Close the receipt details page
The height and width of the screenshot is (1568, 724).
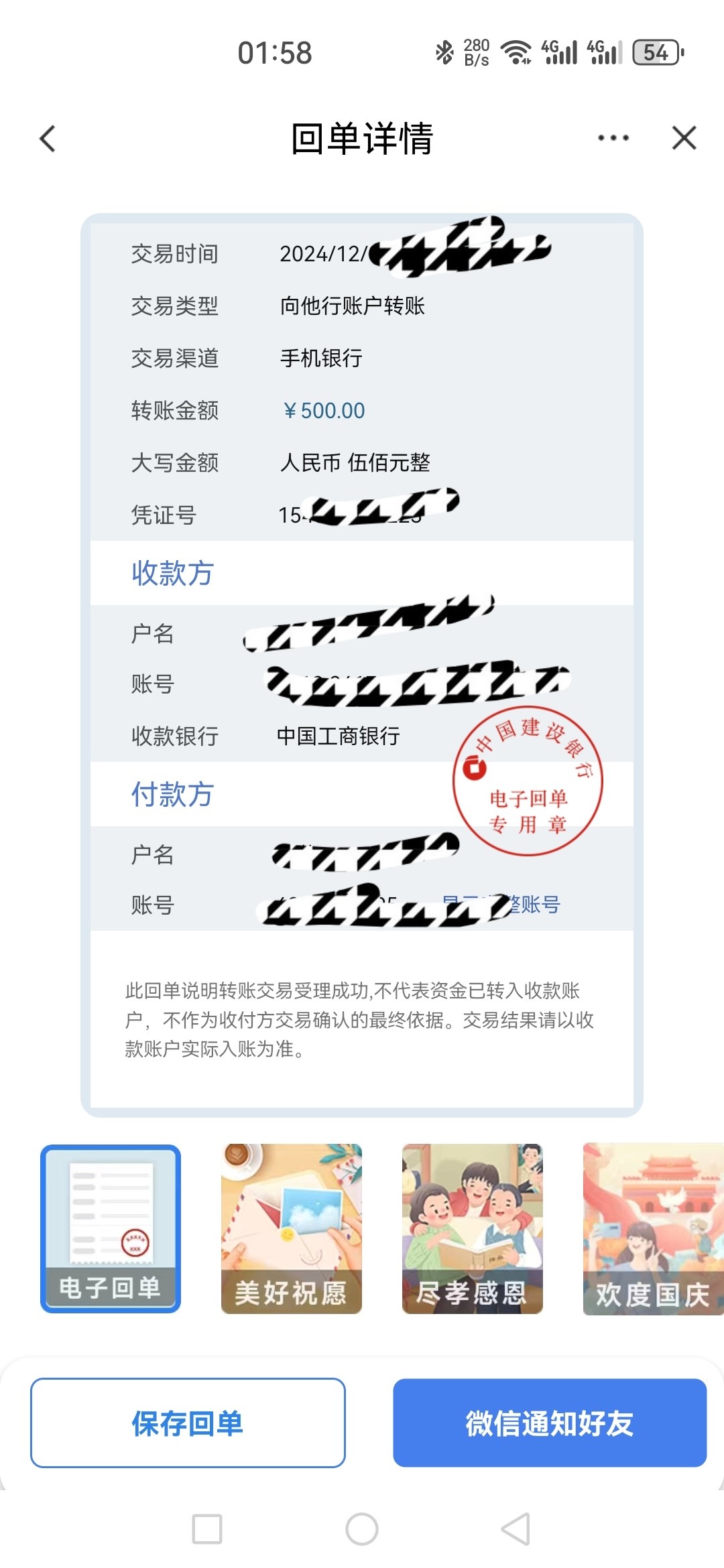(684, 138)
